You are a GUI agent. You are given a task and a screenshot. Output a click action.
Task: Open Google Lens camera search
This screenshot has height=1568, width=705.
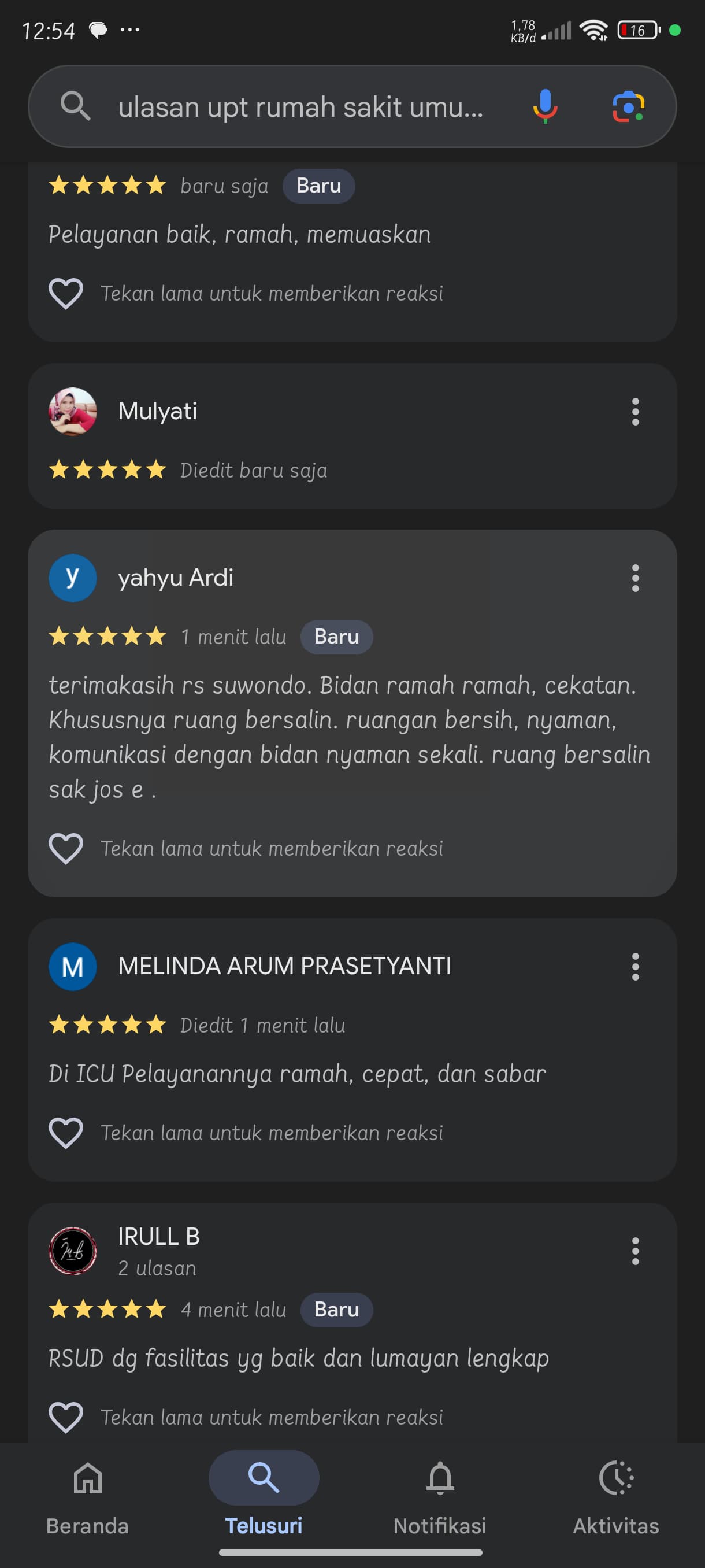point(628,106)
